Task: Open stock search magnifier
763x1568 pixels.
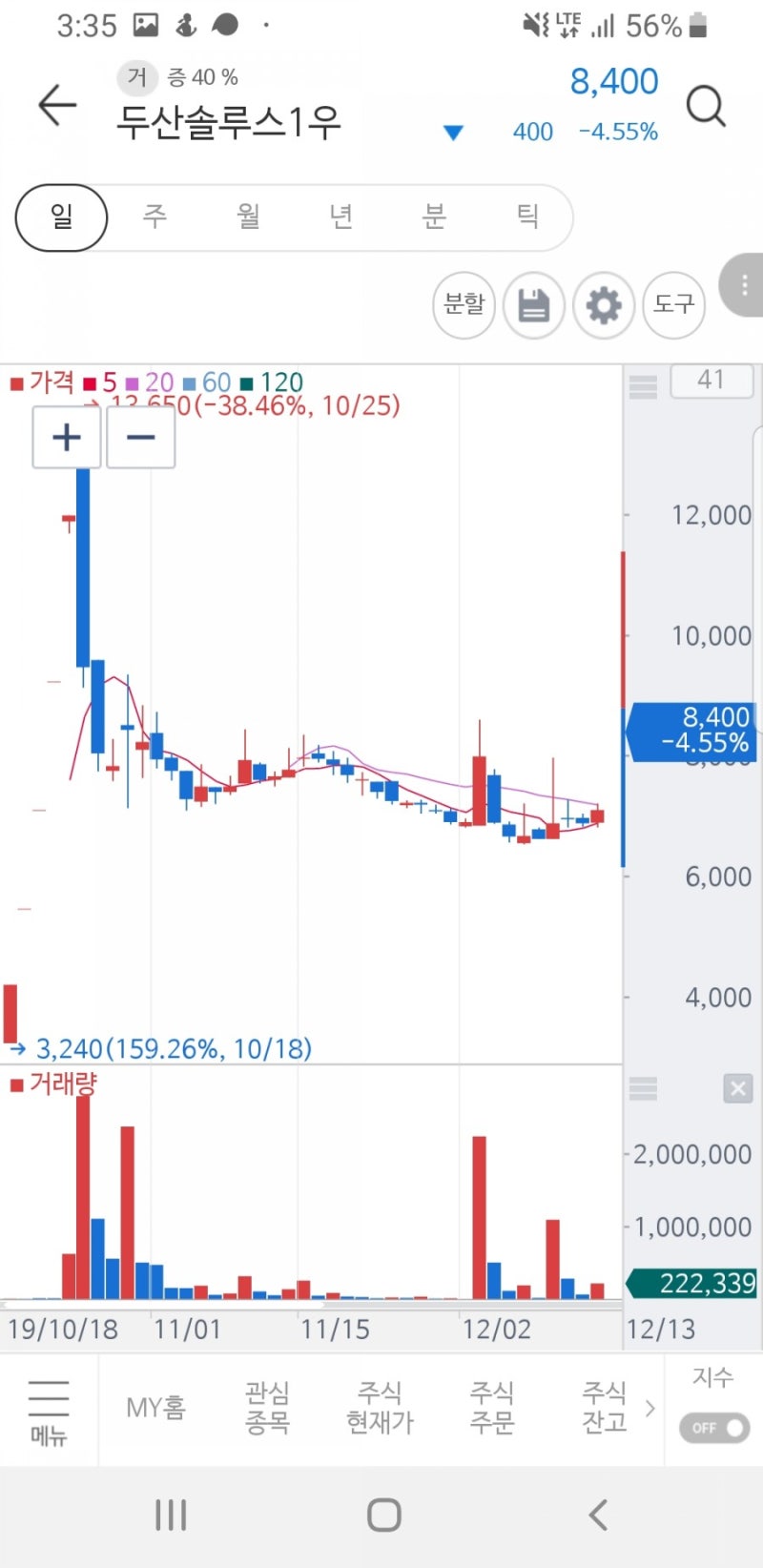Action: [x=706, y=106]
